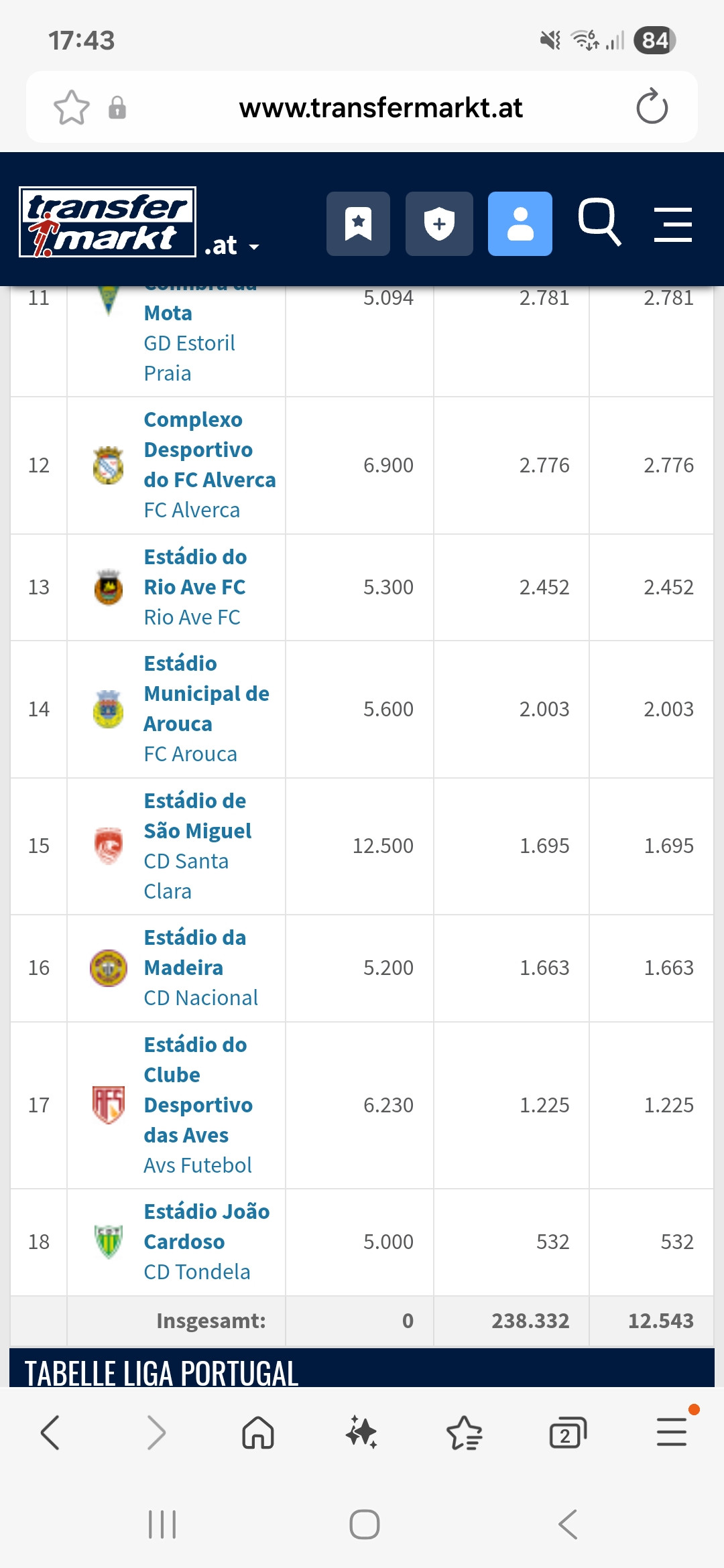Show the open browser tabs

coord(567,1433)
